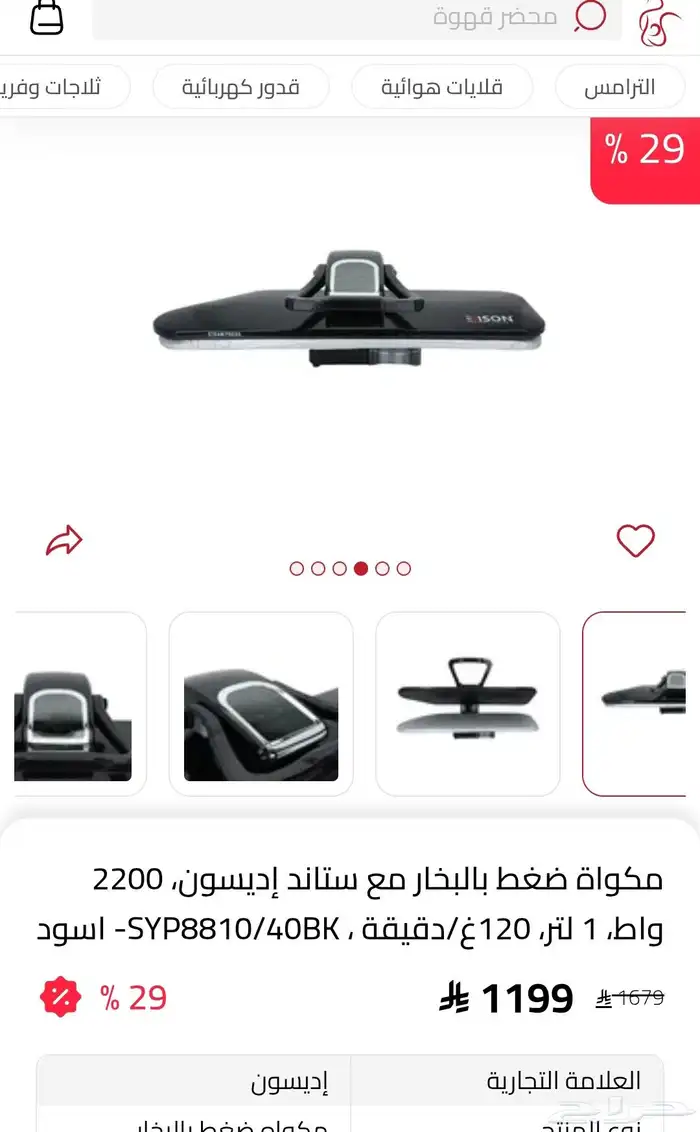Image resolution: width=700 pixels, height=1132 pixels.
Task: Add this steam press to favorites
Action: tap(635, 541)
